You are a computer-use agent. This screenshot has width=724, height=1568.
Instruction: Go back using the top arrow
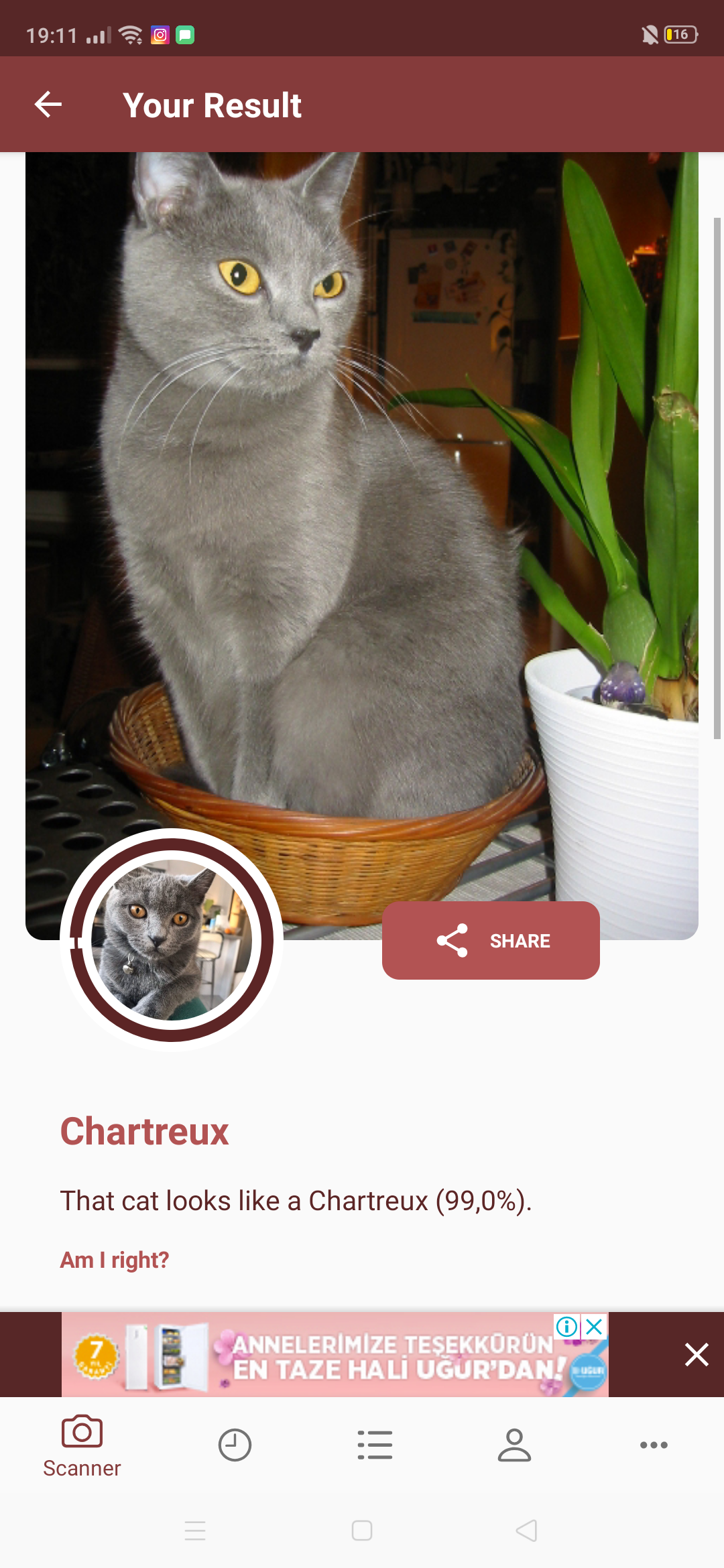pyautogui.click(x=48, y=105)
